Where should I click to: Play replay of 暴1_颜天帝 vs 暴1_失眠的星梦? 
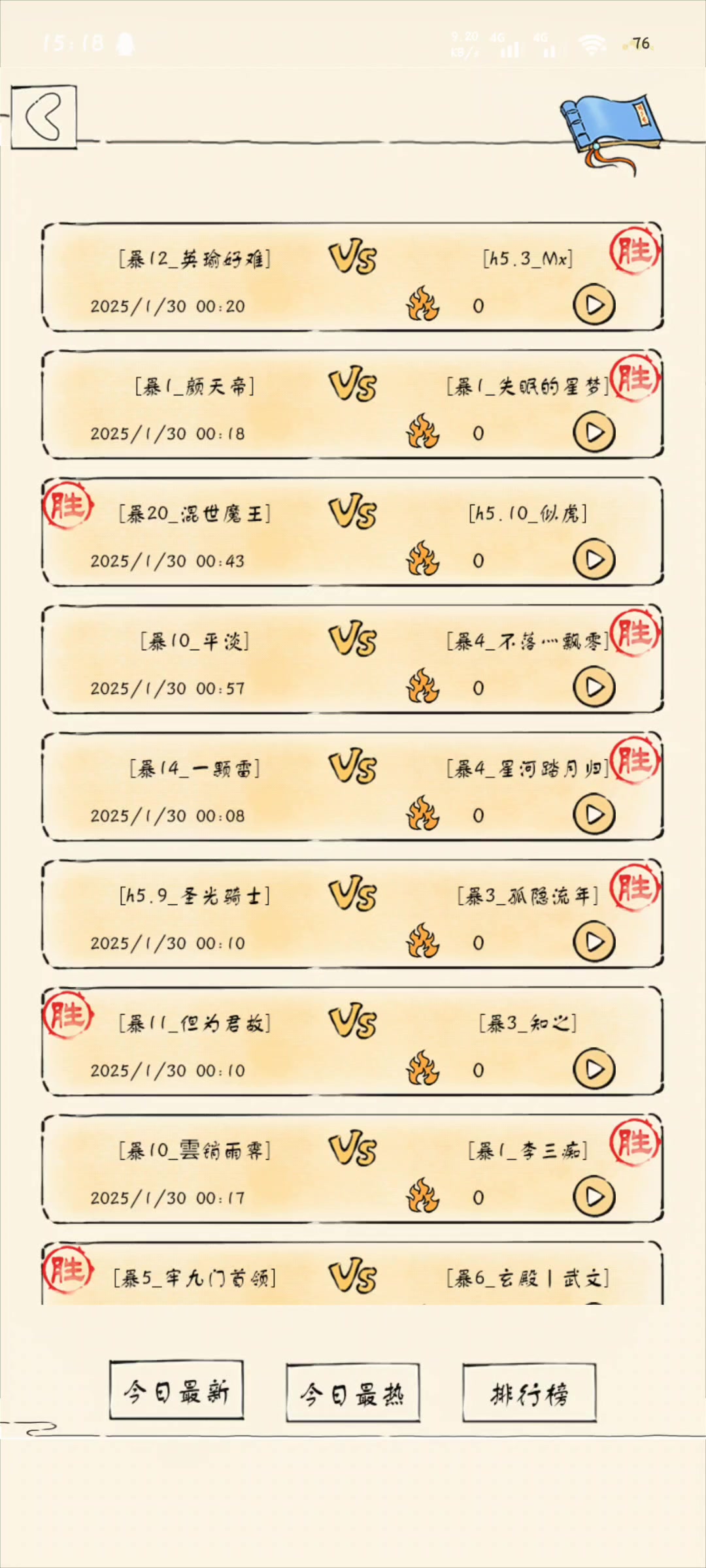(x=594, y=433)
